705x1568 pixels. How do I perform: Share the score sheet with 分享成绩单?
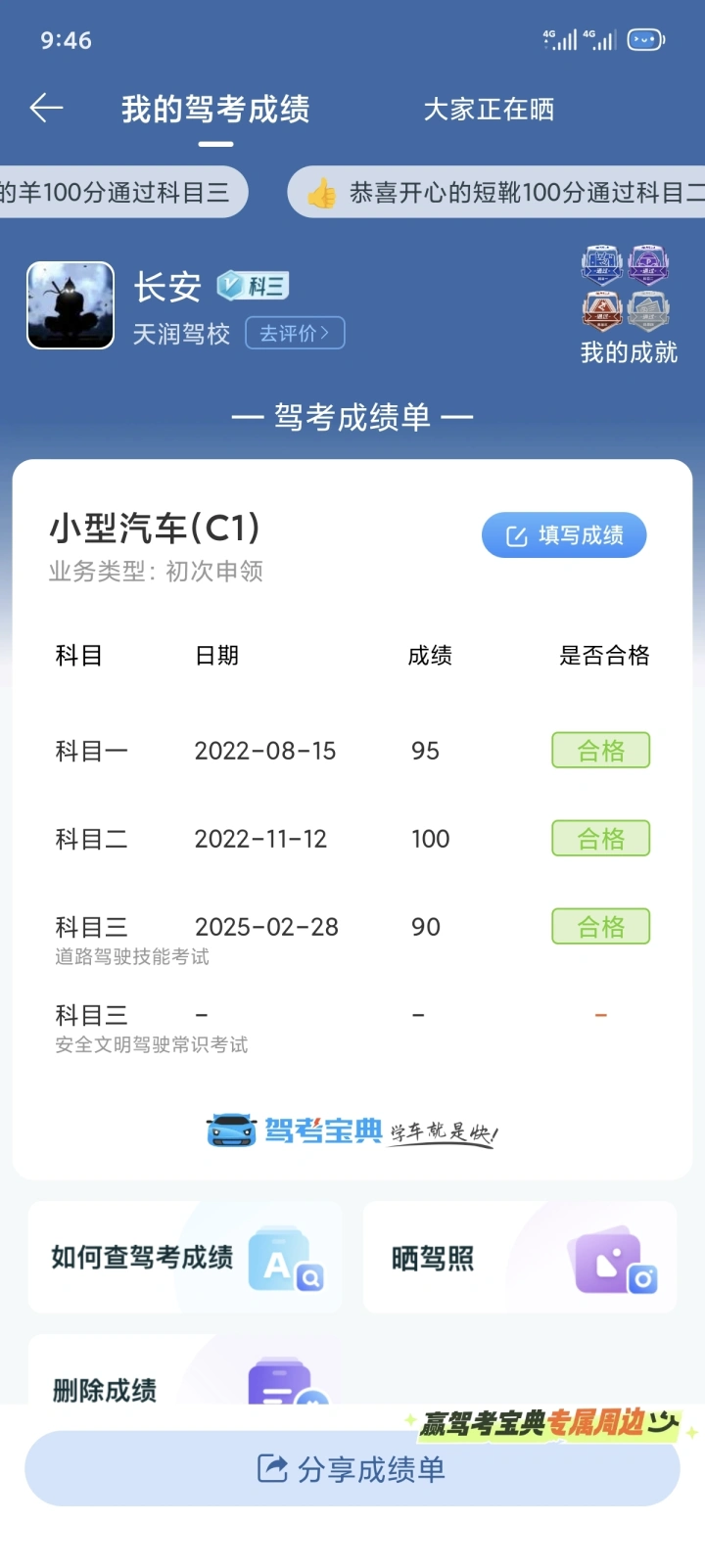click(x=352, y=1468)
